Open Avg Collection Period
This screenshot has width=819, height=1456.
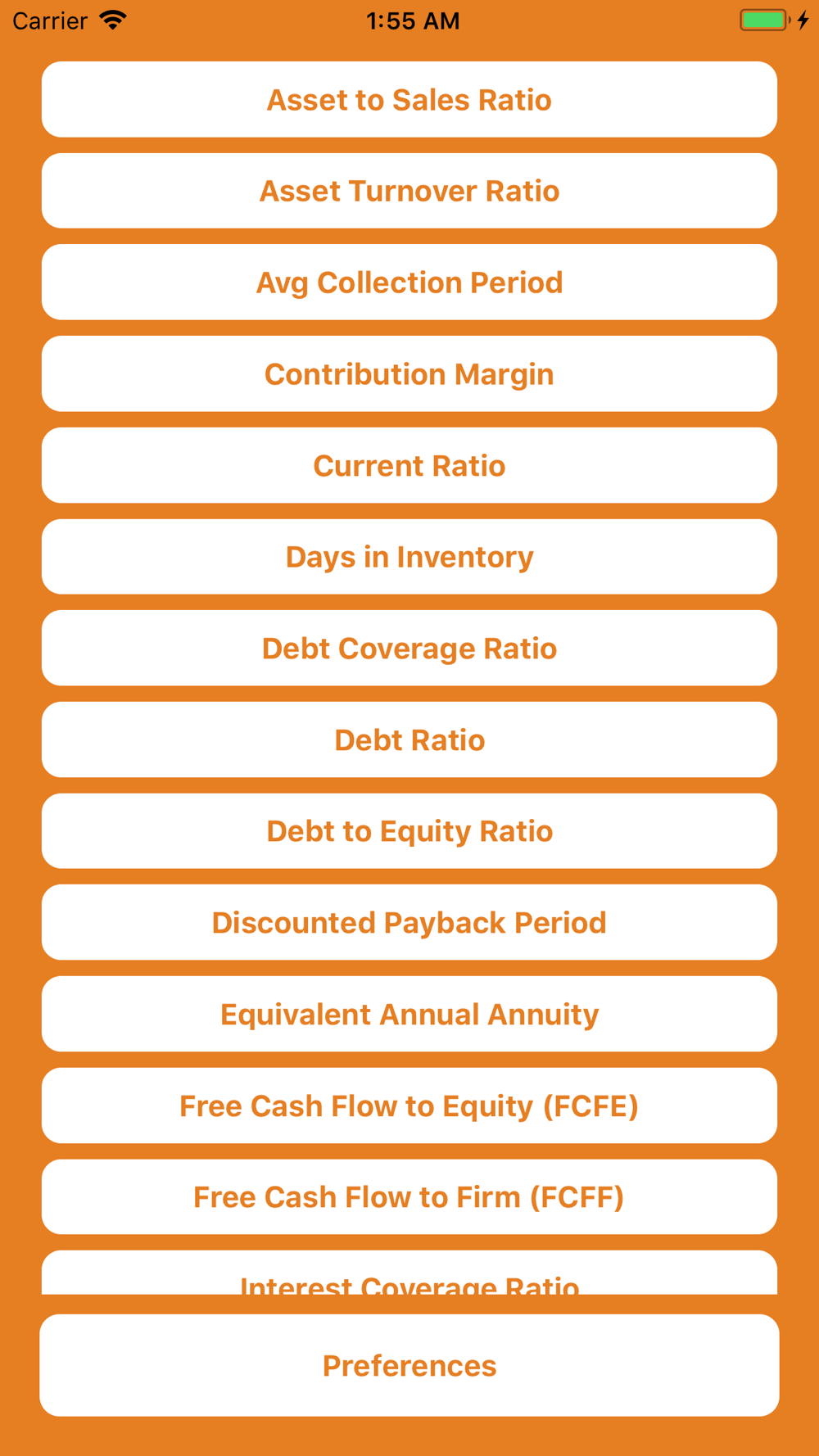[x=409, y=282]
